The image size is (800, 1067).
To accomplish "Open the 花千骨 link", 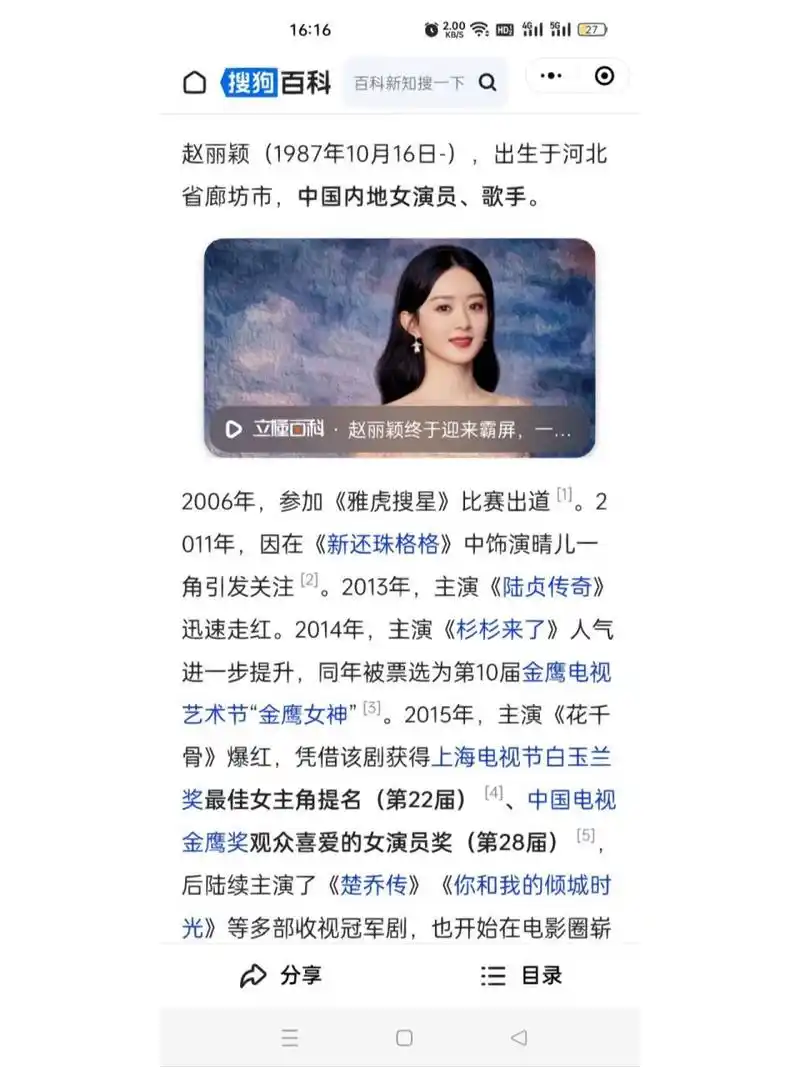I will click(588, 715).
